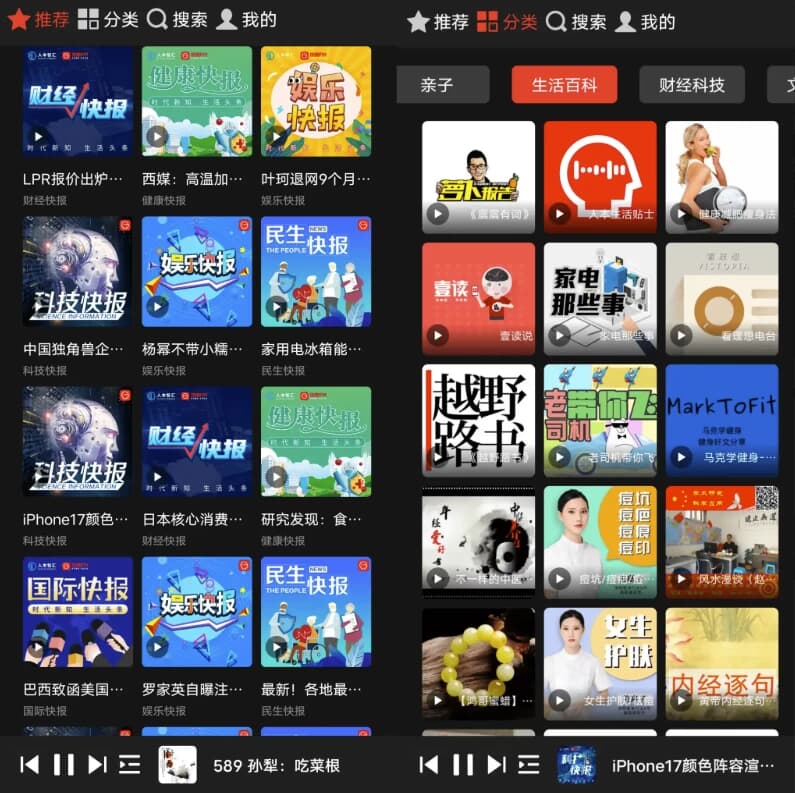Open the 巴西致函美国 国际快报 card
This screenshot has height=793, width=795.
point(78,611)
